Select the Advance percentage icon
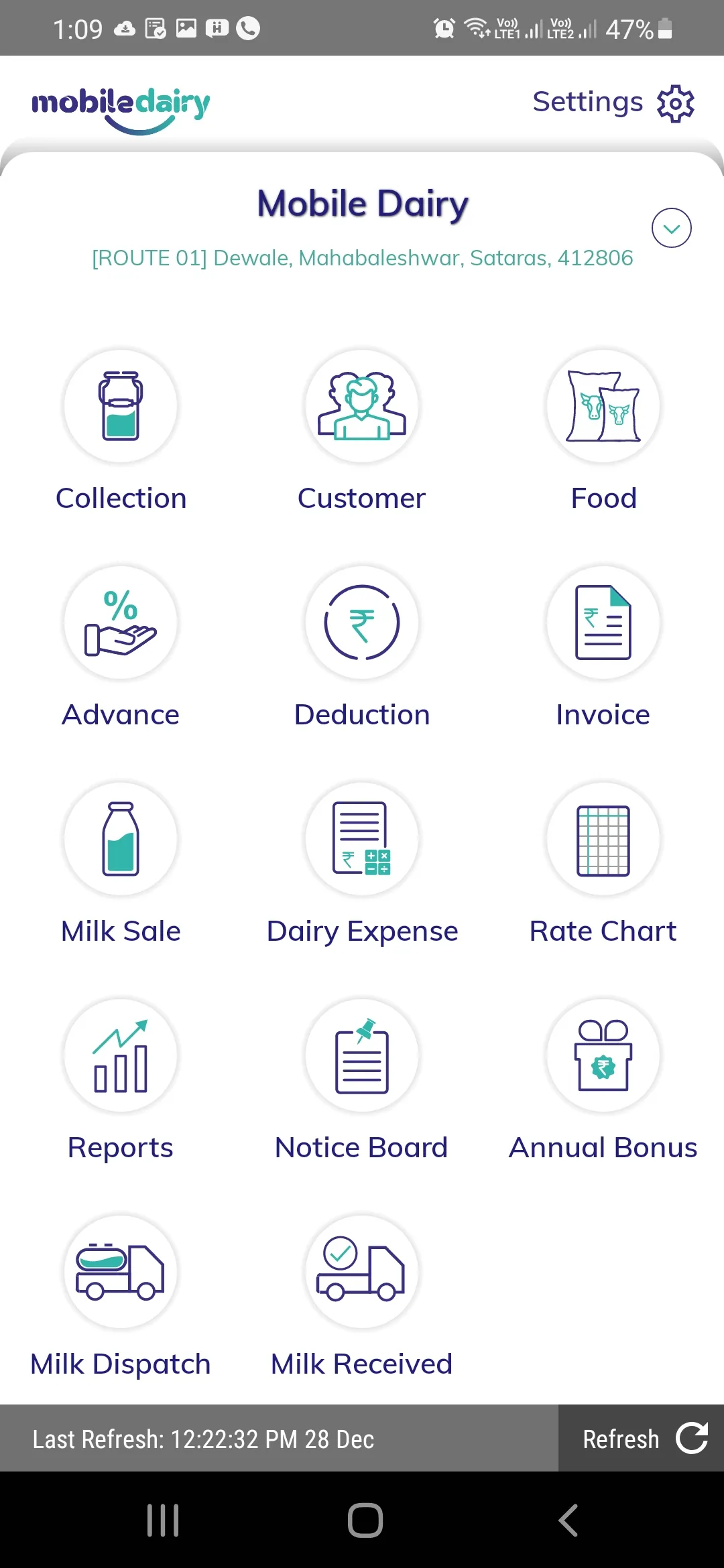The height and width of the screenshot is (1568, 724). coord(121,623)
